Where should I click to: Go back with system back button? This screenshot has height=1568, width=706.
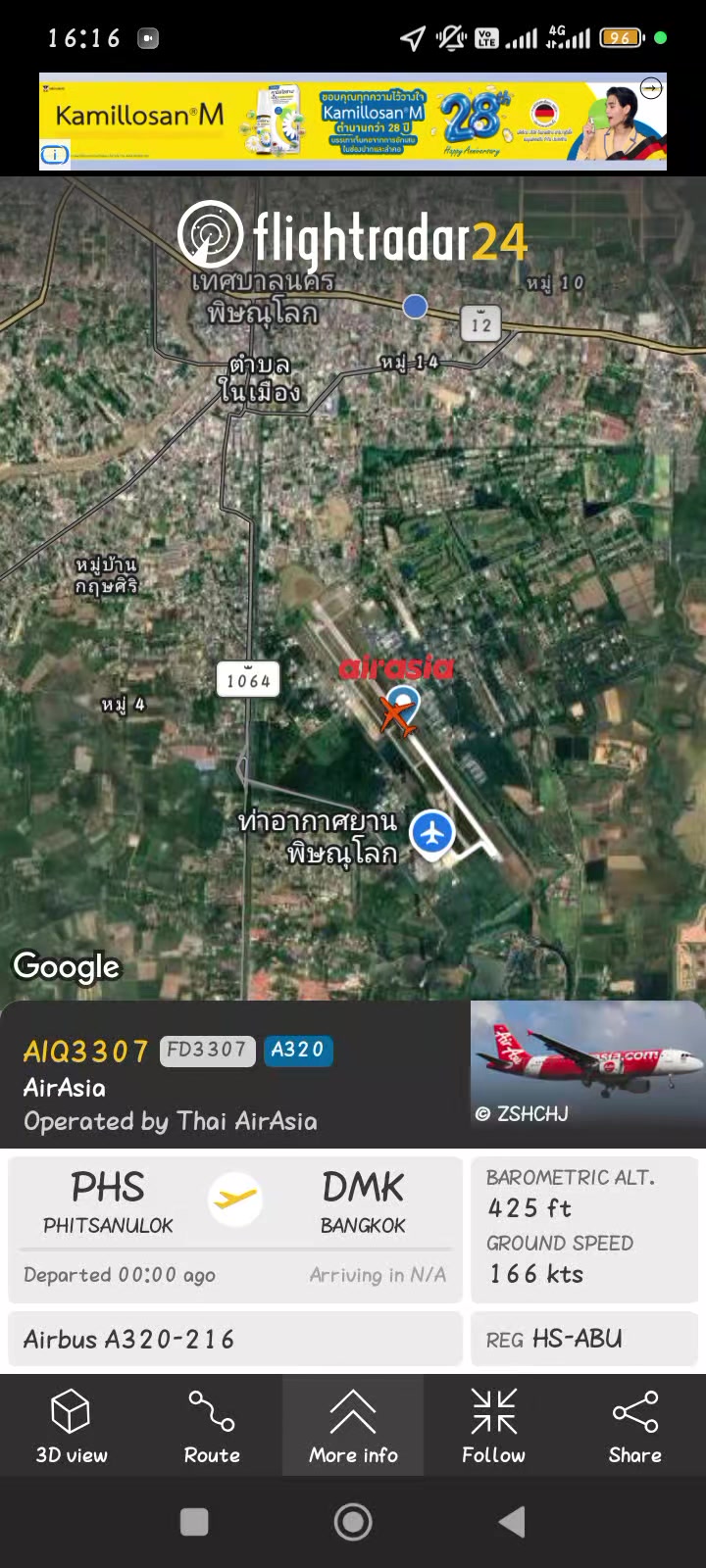coord(512,1522)
